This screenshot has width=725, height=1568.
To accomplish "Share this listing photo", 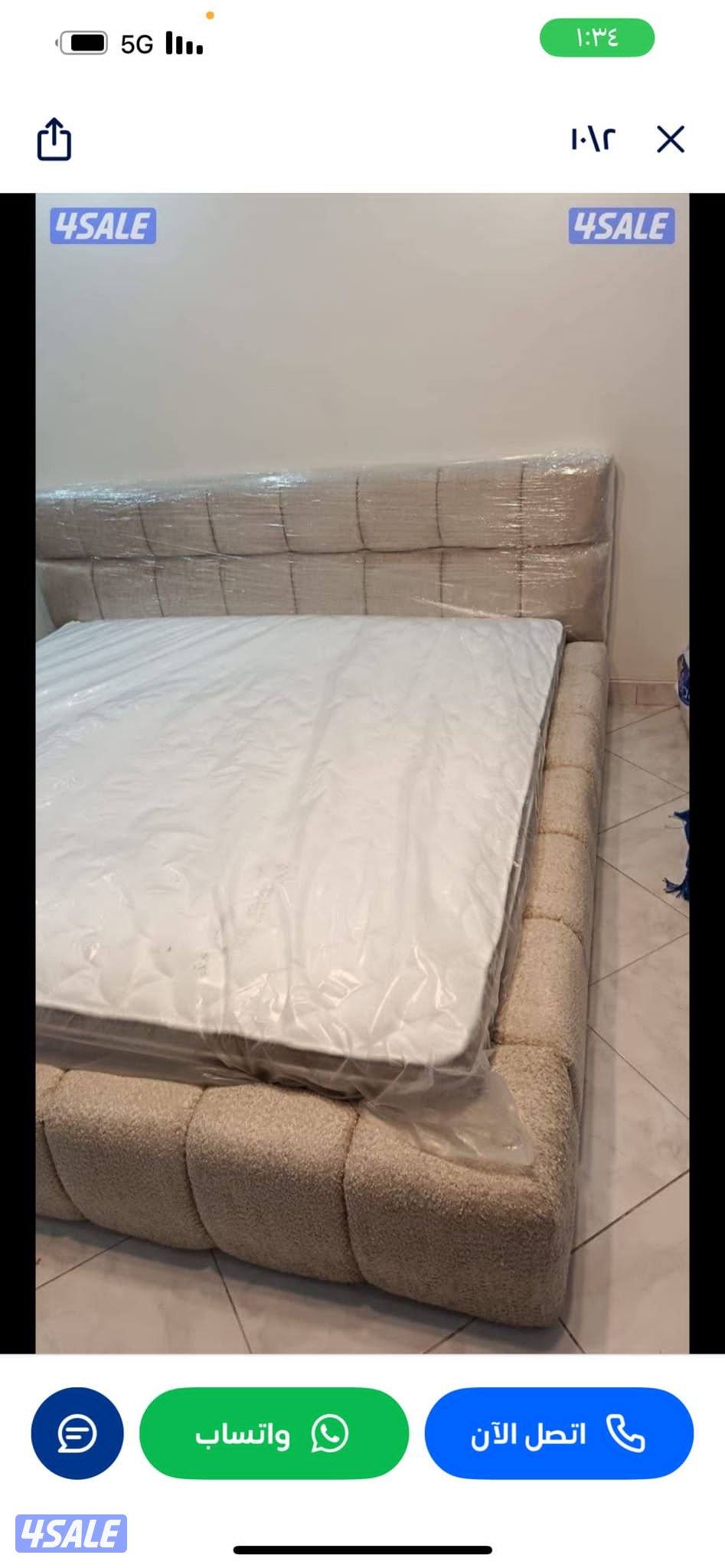I will pyautogui.click(x=54, y=139).
